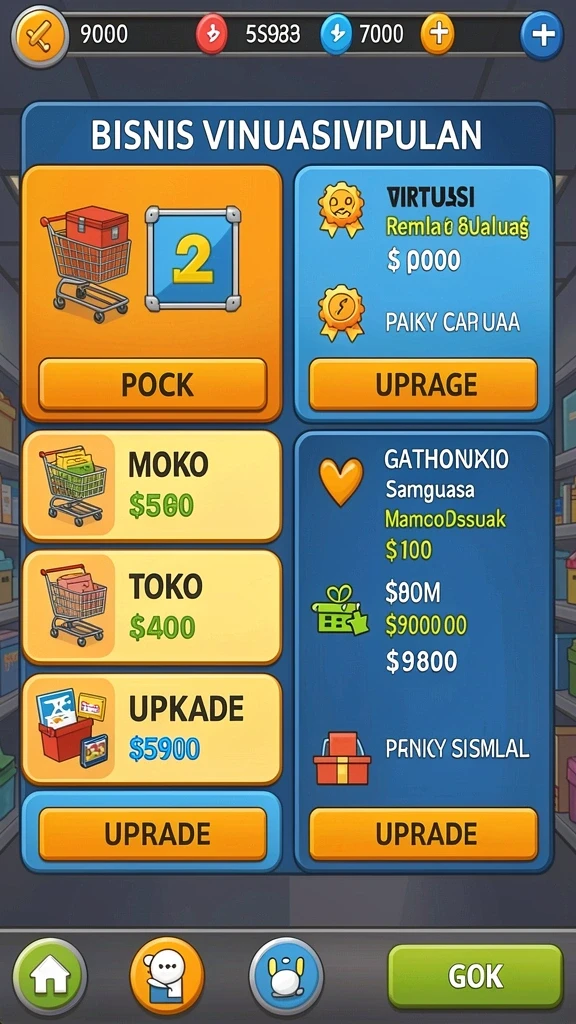Select the TOKO $400 card

click(x=153, y=607)
